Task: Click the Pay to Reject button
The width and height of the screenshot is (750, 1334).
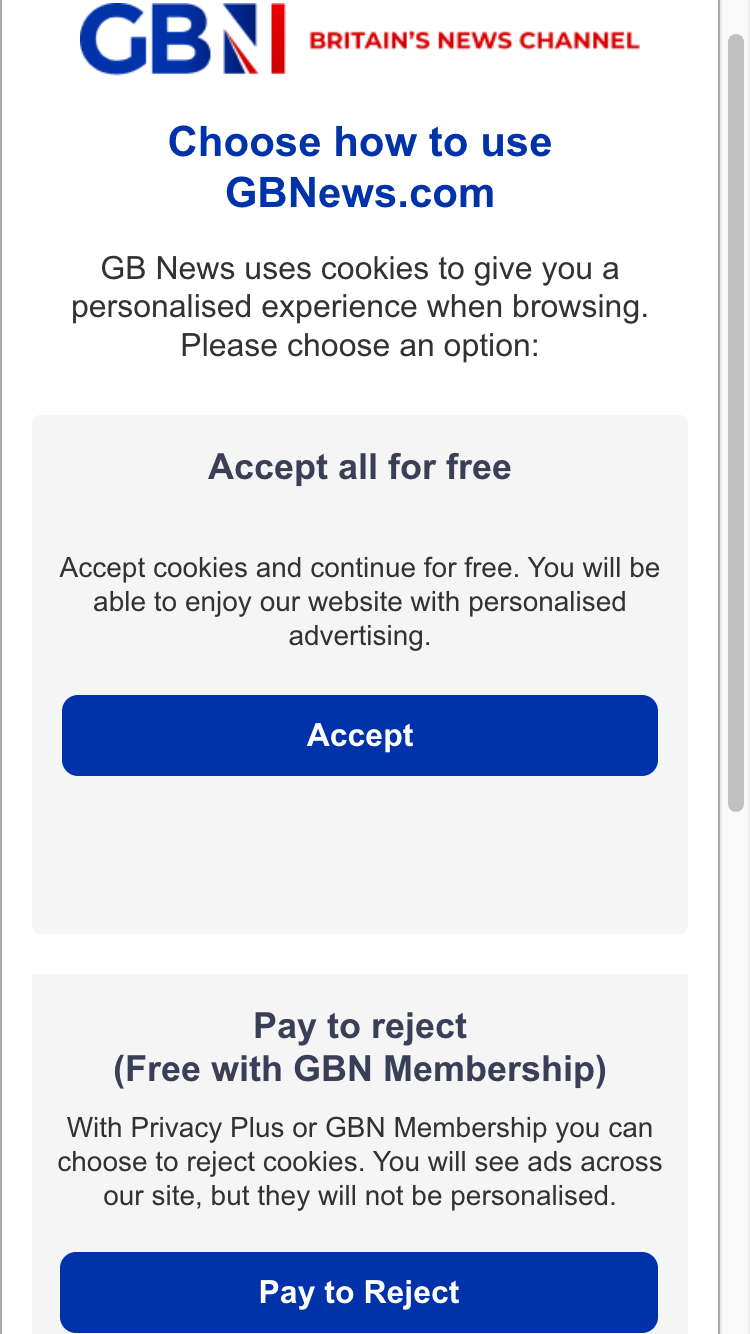Action: (360, 1292)
